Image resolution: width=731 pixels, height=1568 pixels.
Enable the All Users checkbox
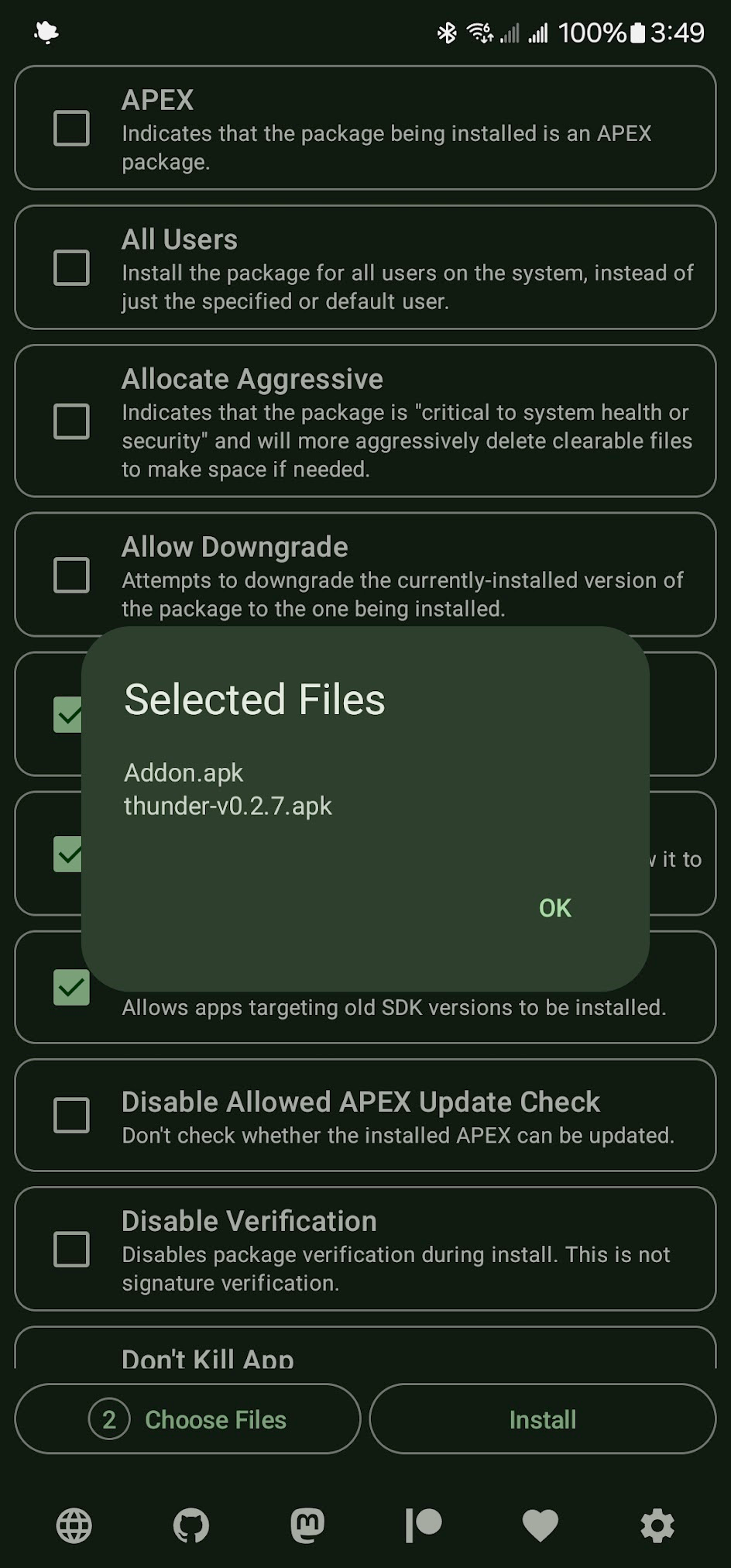tap(71, 267)
